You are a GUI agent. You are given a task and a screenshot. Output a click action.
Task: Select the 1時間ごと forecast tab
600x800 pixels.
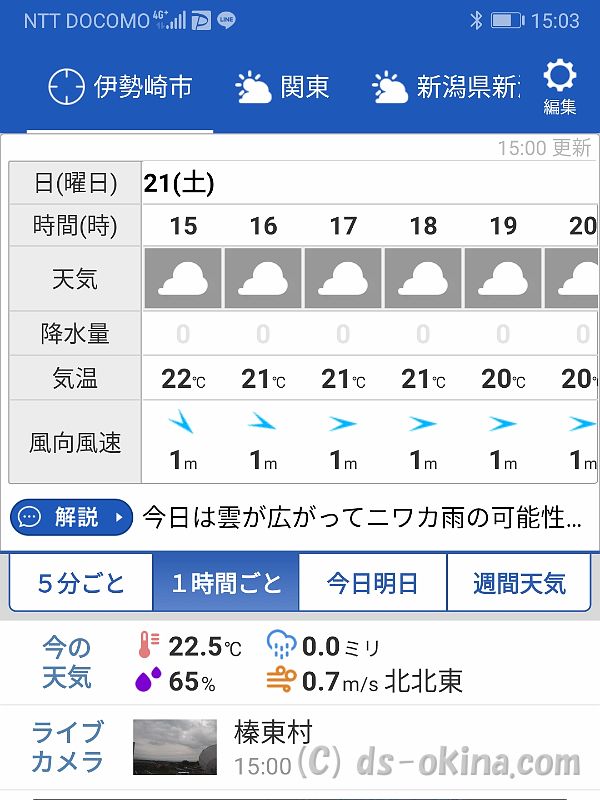point(226,583)
